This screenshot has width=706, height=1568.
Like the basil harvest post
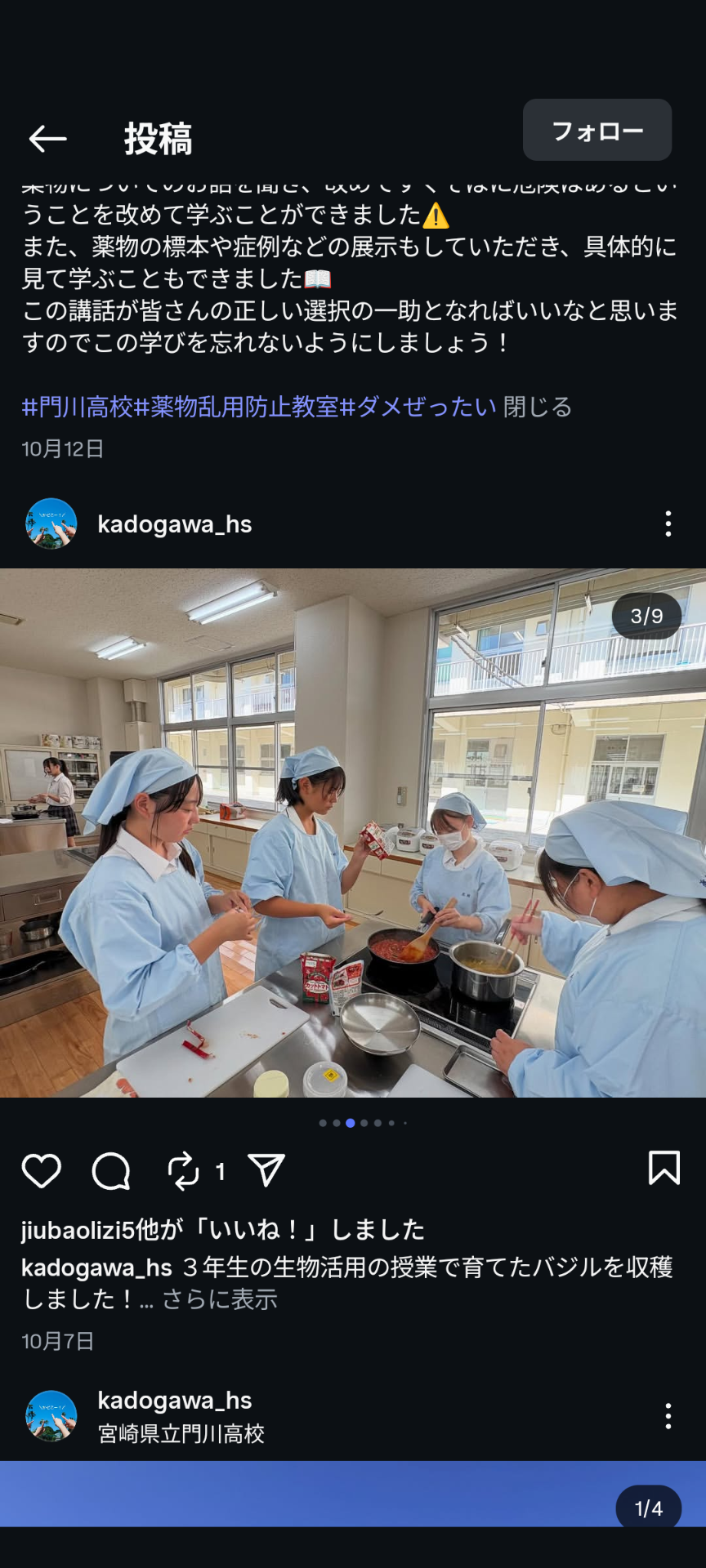click(x=42, y=1171)
